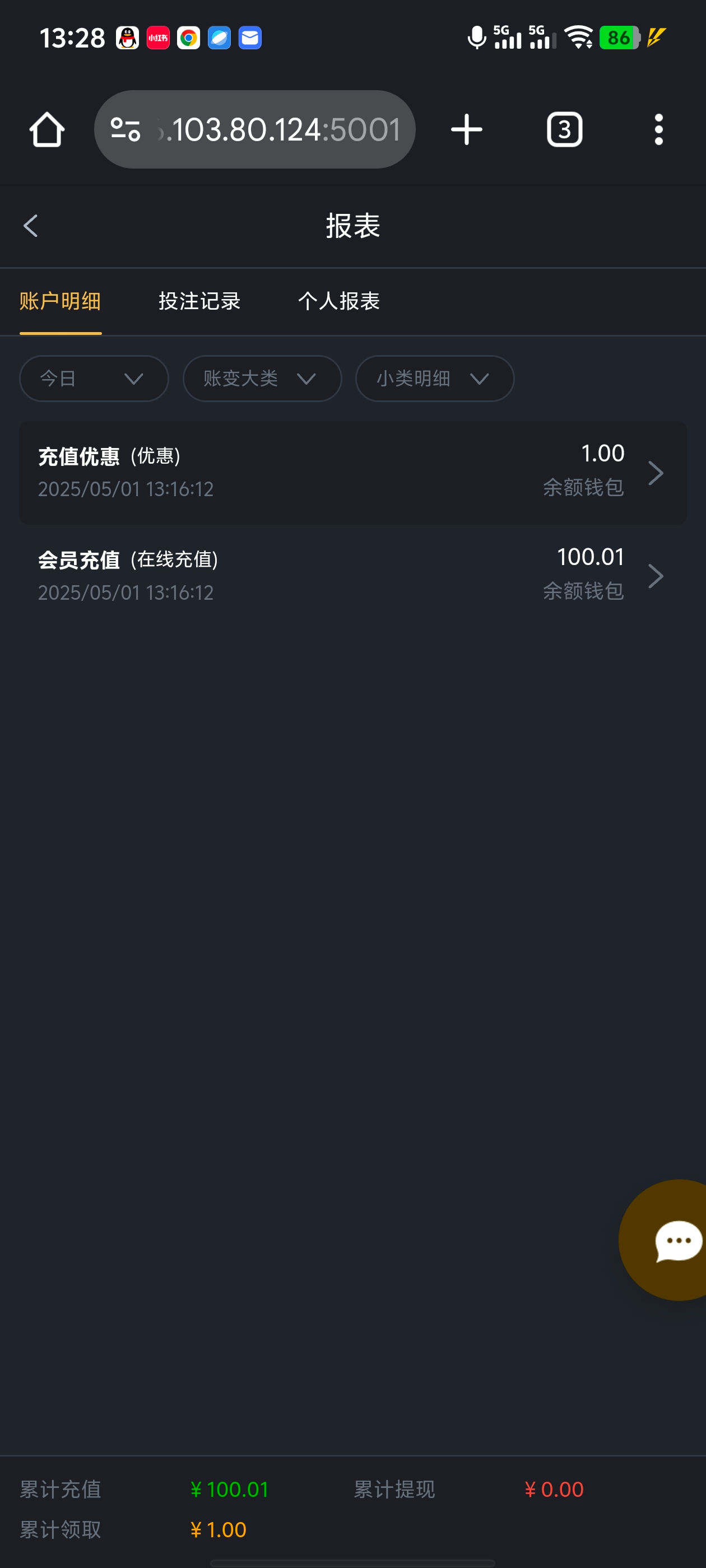
Task: Open the tab switcher showing 3 tabs
Action: coord(565,130)
